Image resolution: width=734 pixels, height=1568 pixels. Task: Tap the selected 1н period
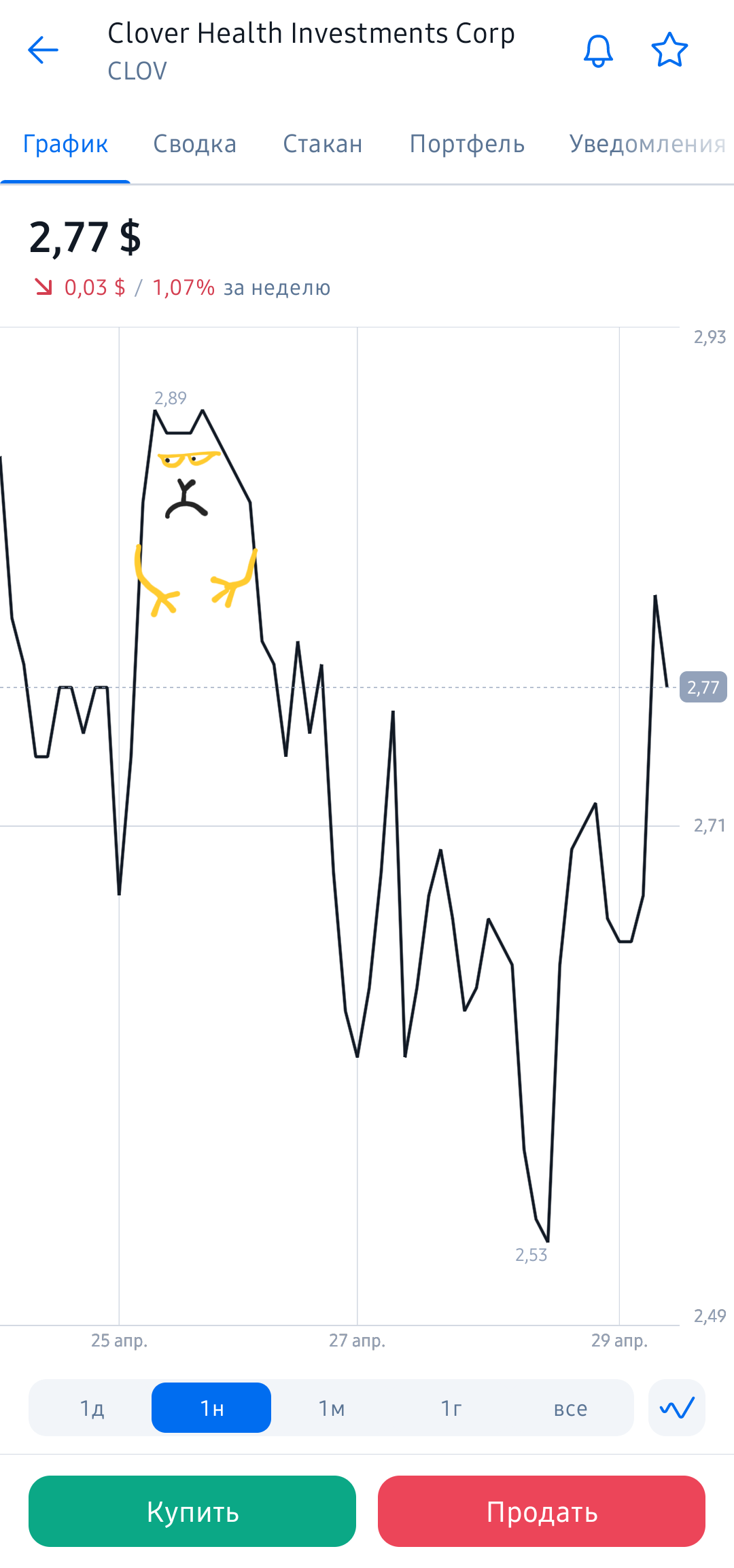tap(211, 1408)
